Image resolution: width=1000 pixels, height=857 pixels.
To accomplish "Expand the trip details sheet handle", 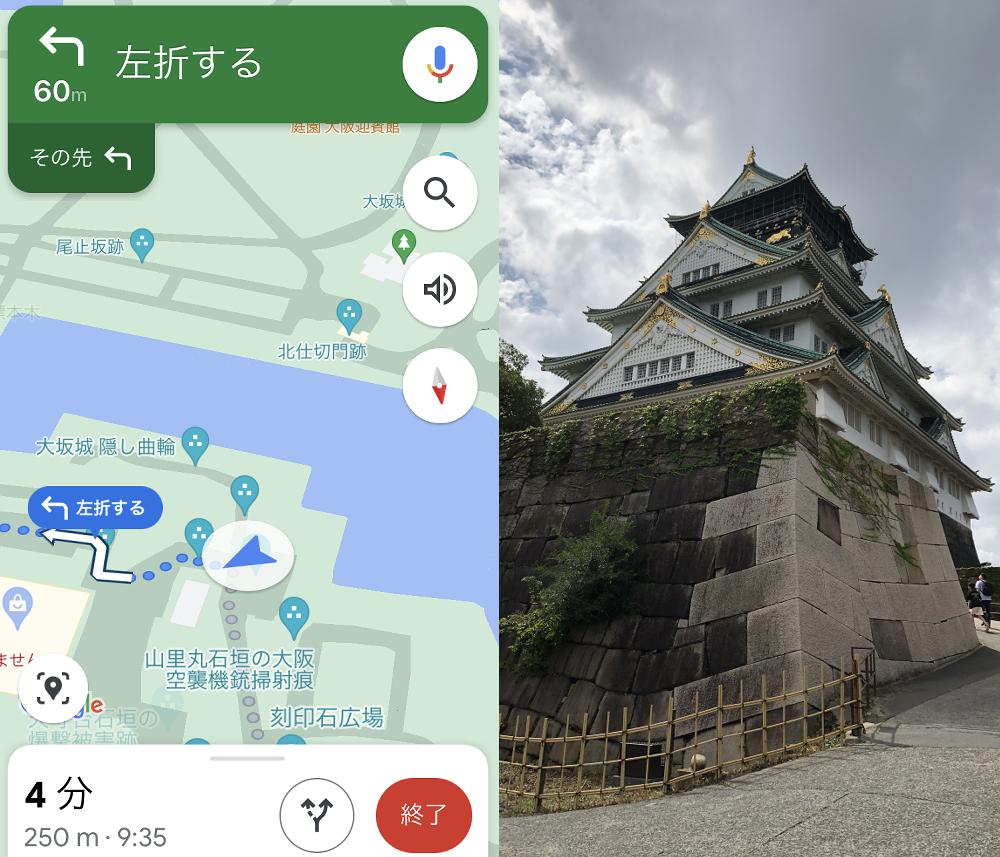I will [x=248, y=759].
